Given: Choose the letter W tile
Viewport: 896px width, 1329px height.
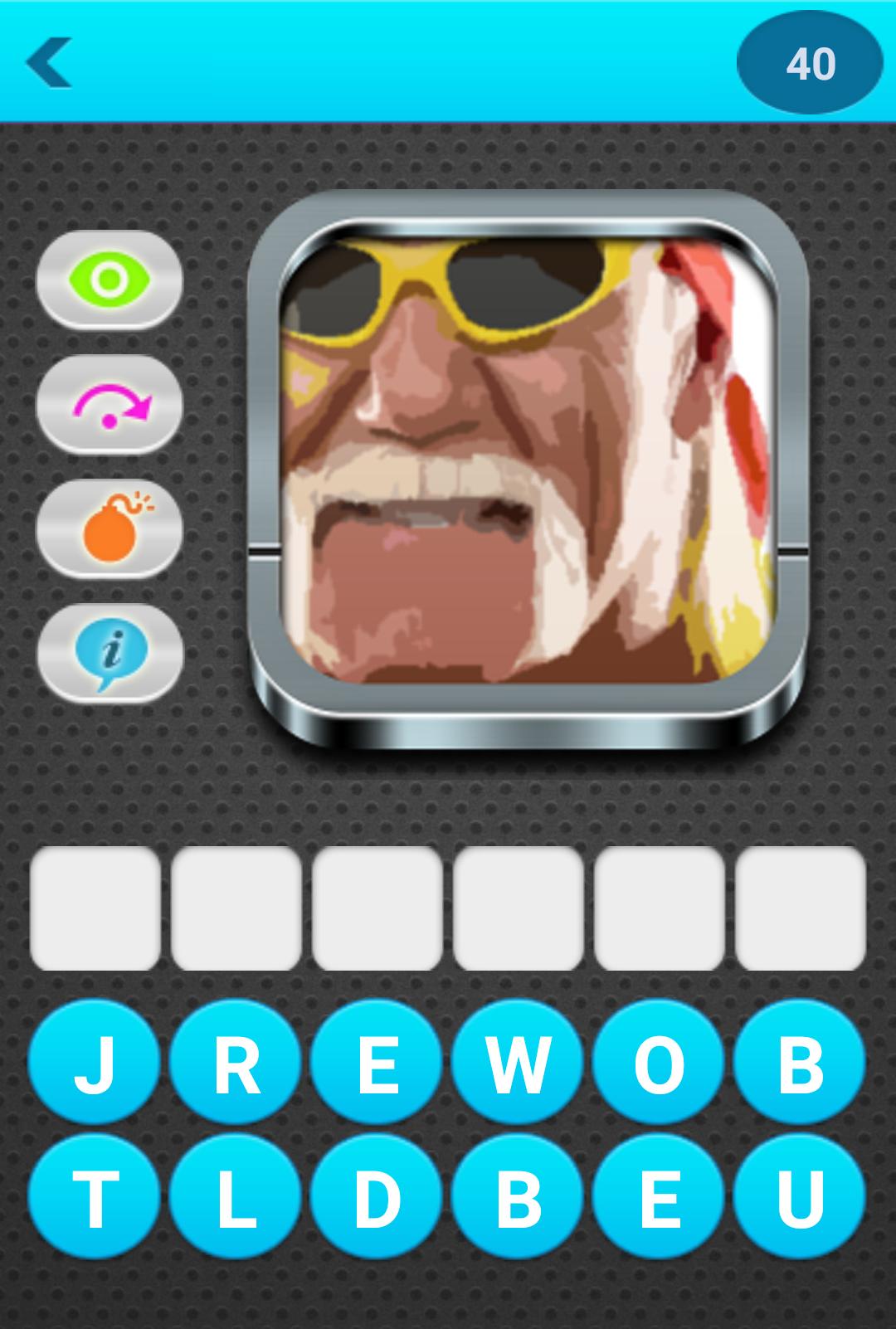Looking at the screenshot, I should 518,1063.
